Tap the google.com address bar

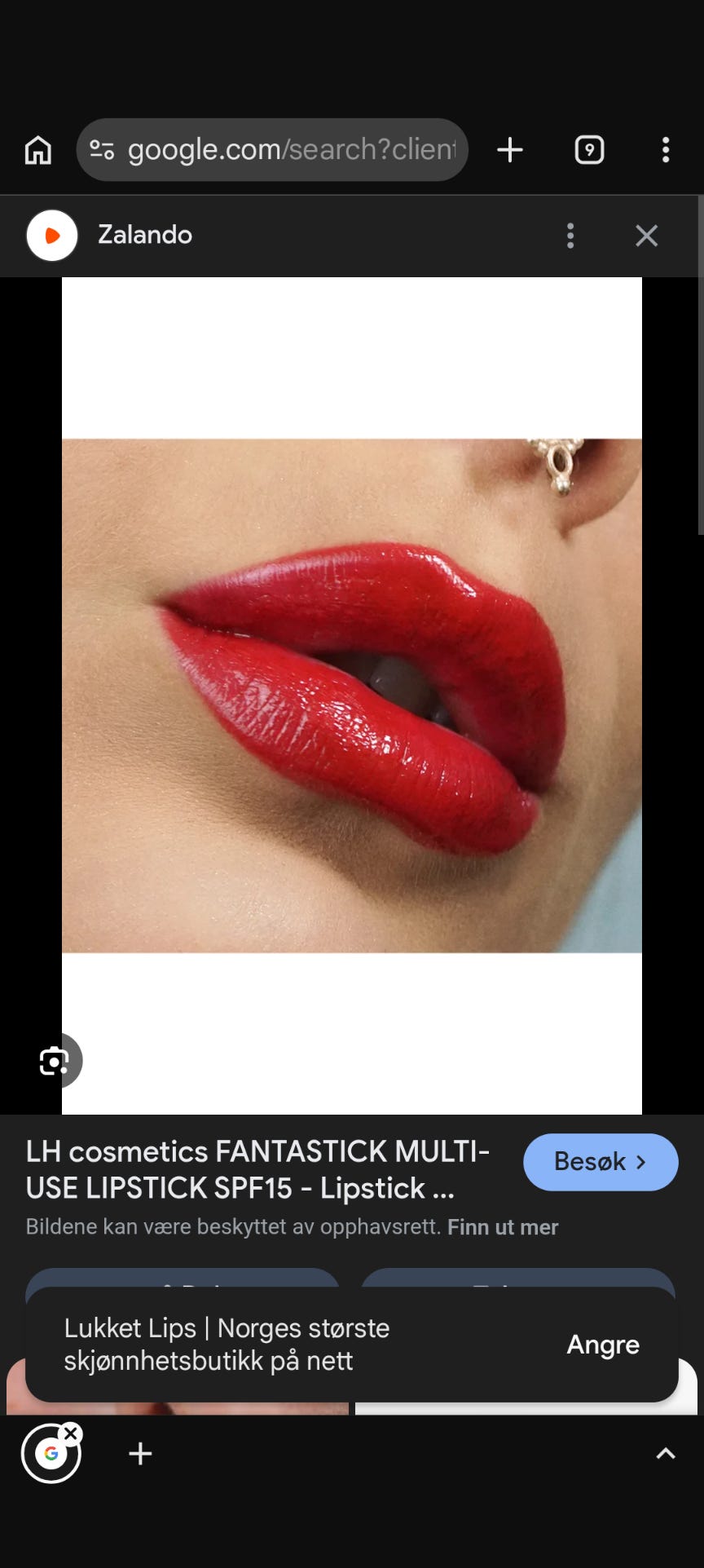pos(272,150)
